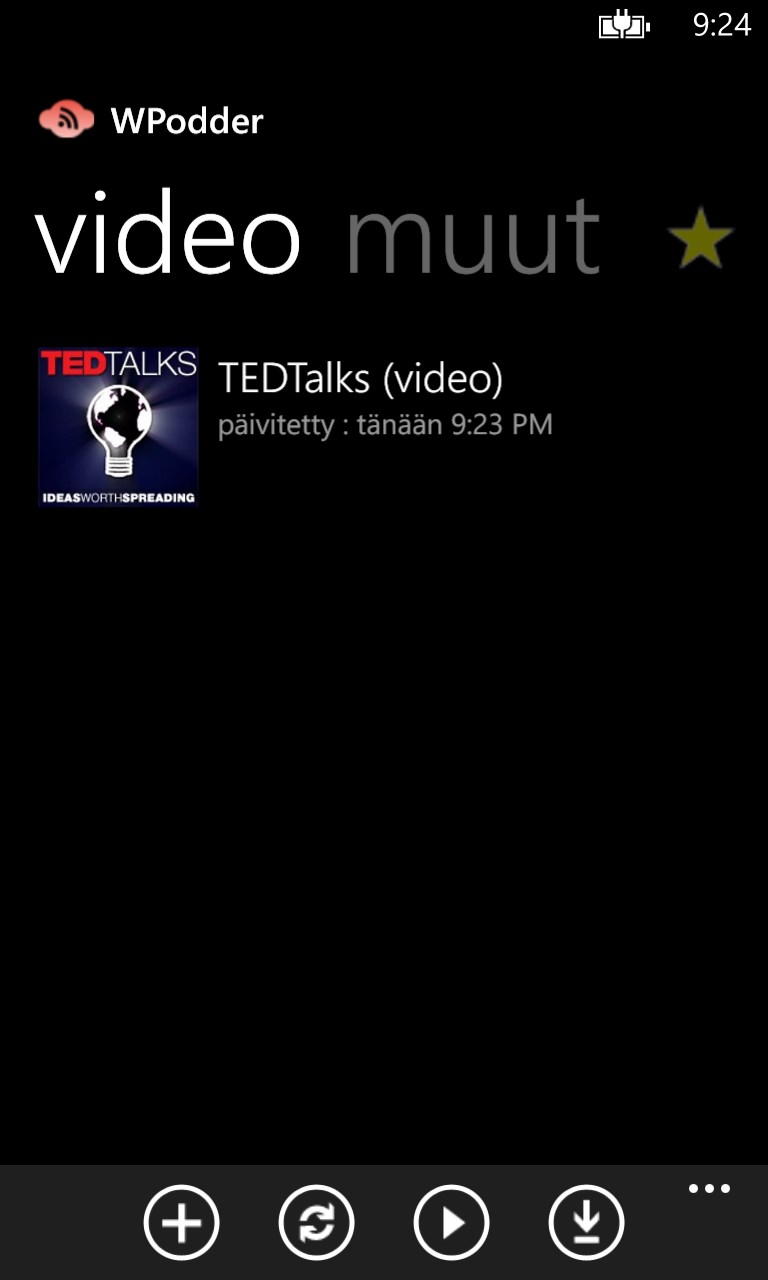Switch to the muut tab
The width and height of the screenshot is (768, 1280).
472,237
